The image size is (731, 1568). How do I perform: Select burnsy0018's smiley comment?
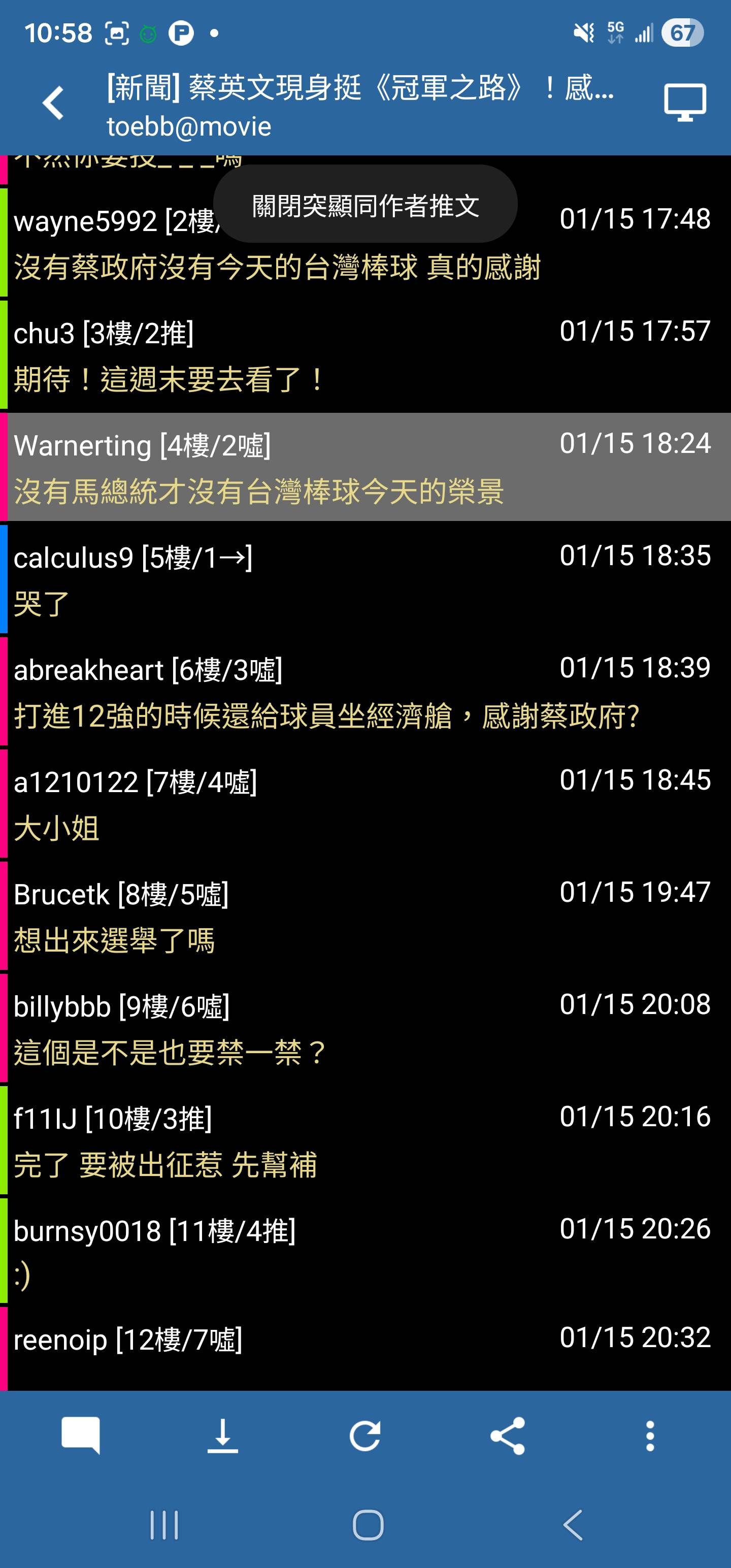point(365,1253)
